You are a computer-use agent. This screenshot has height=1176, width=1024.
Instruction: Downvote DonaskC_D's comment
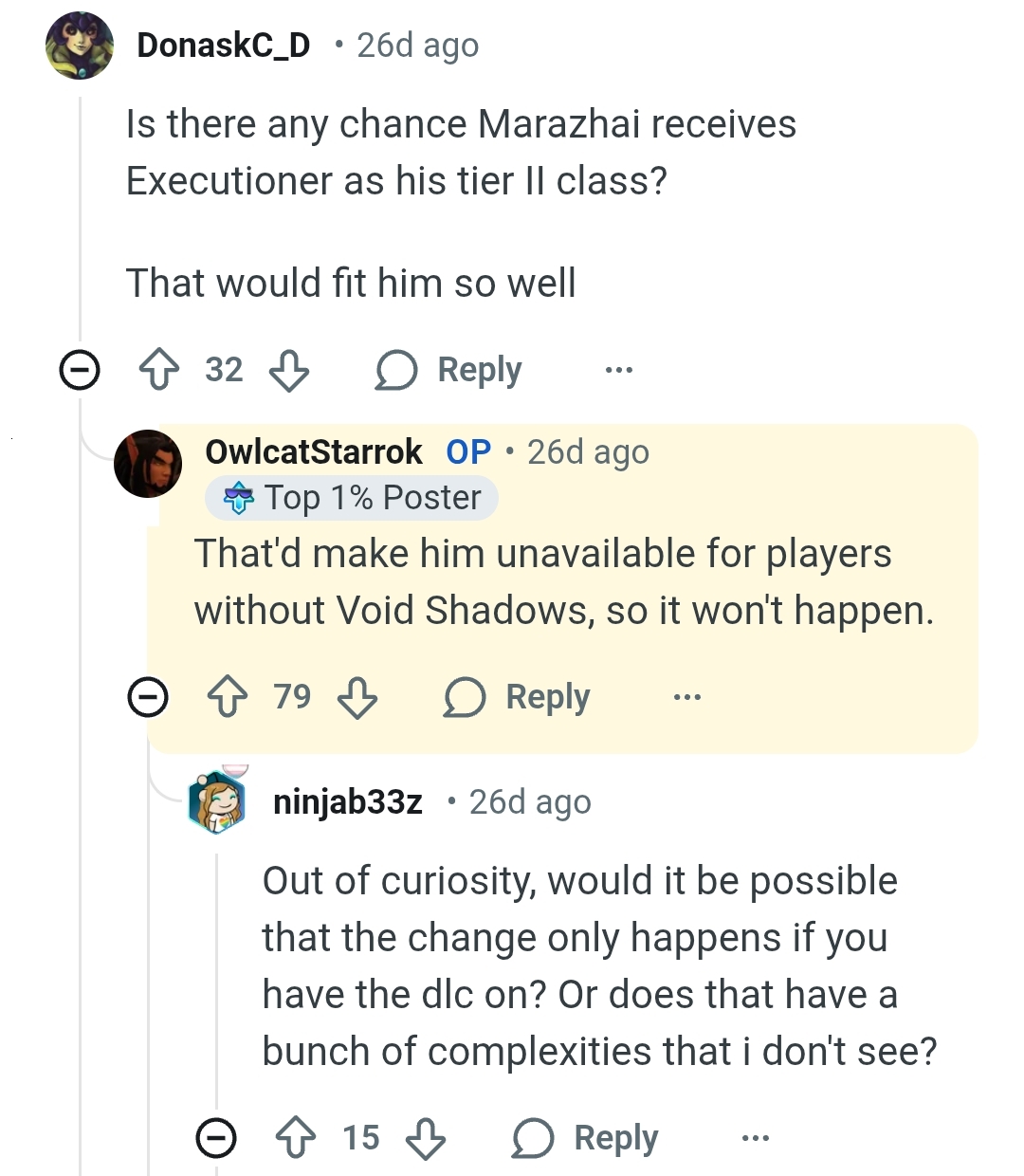click(289, 370)
